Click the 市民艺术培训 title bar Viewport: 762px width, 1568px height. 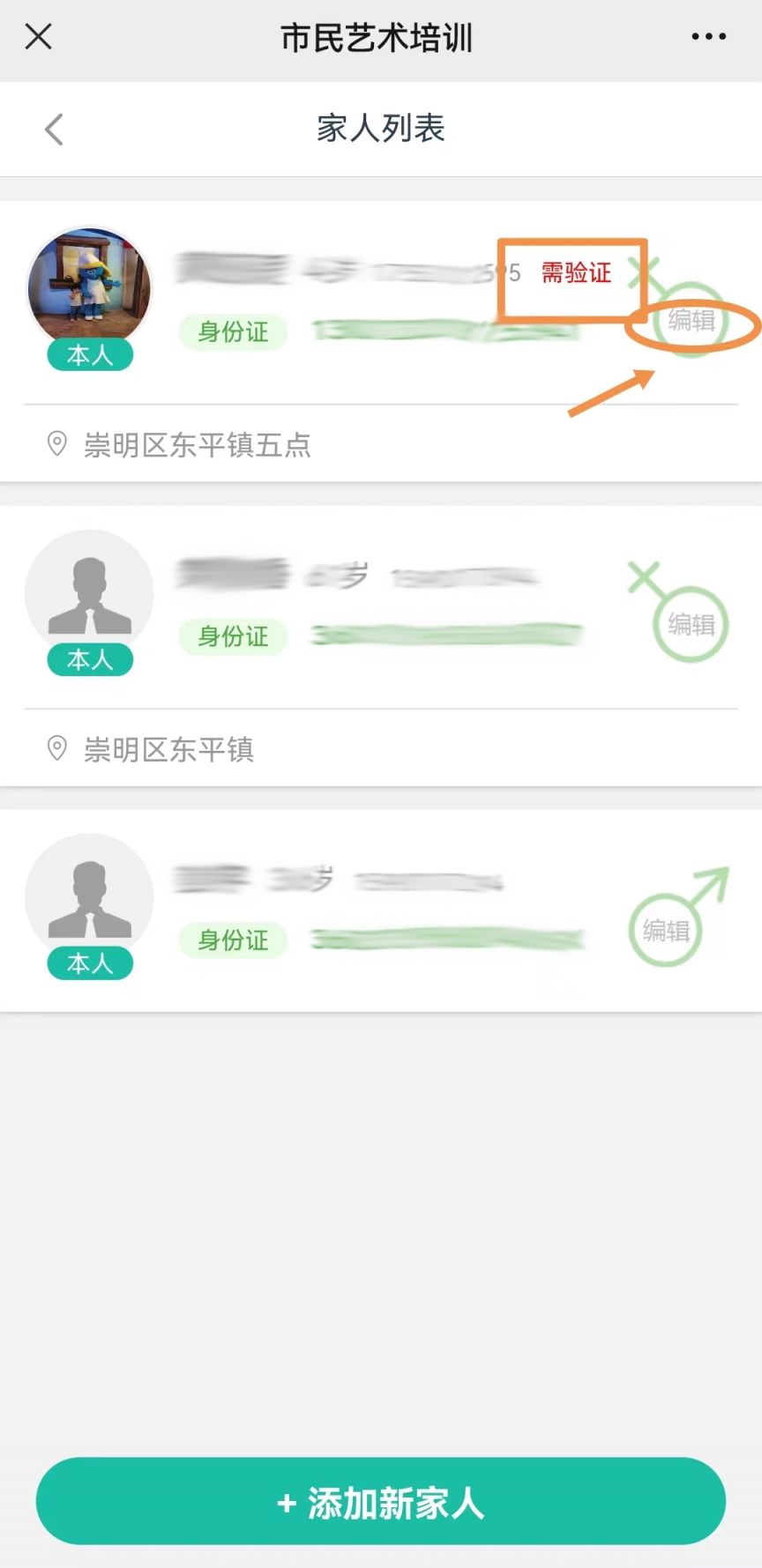pos(377,38)
